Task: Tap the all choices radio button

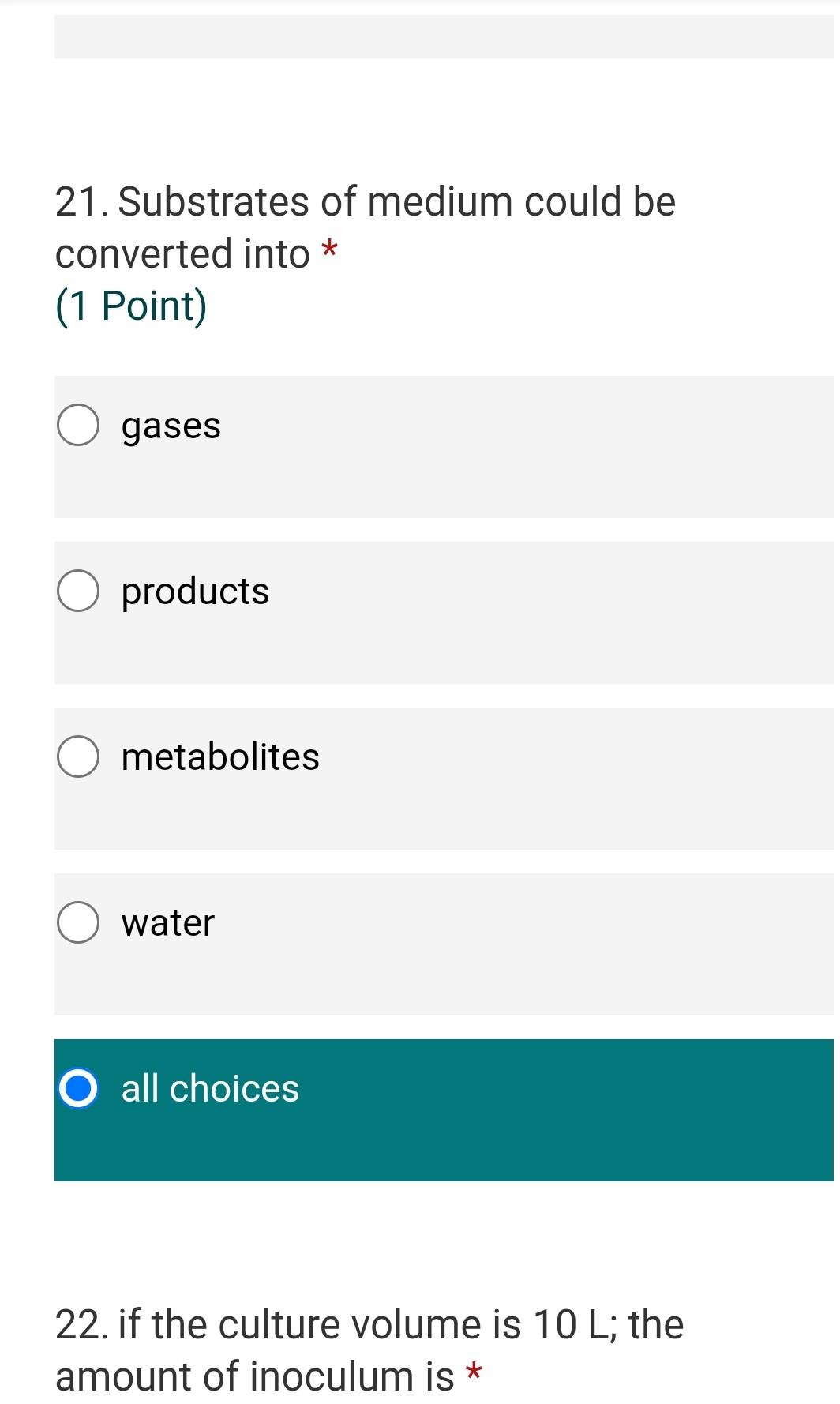Action: pos(78,1089)
